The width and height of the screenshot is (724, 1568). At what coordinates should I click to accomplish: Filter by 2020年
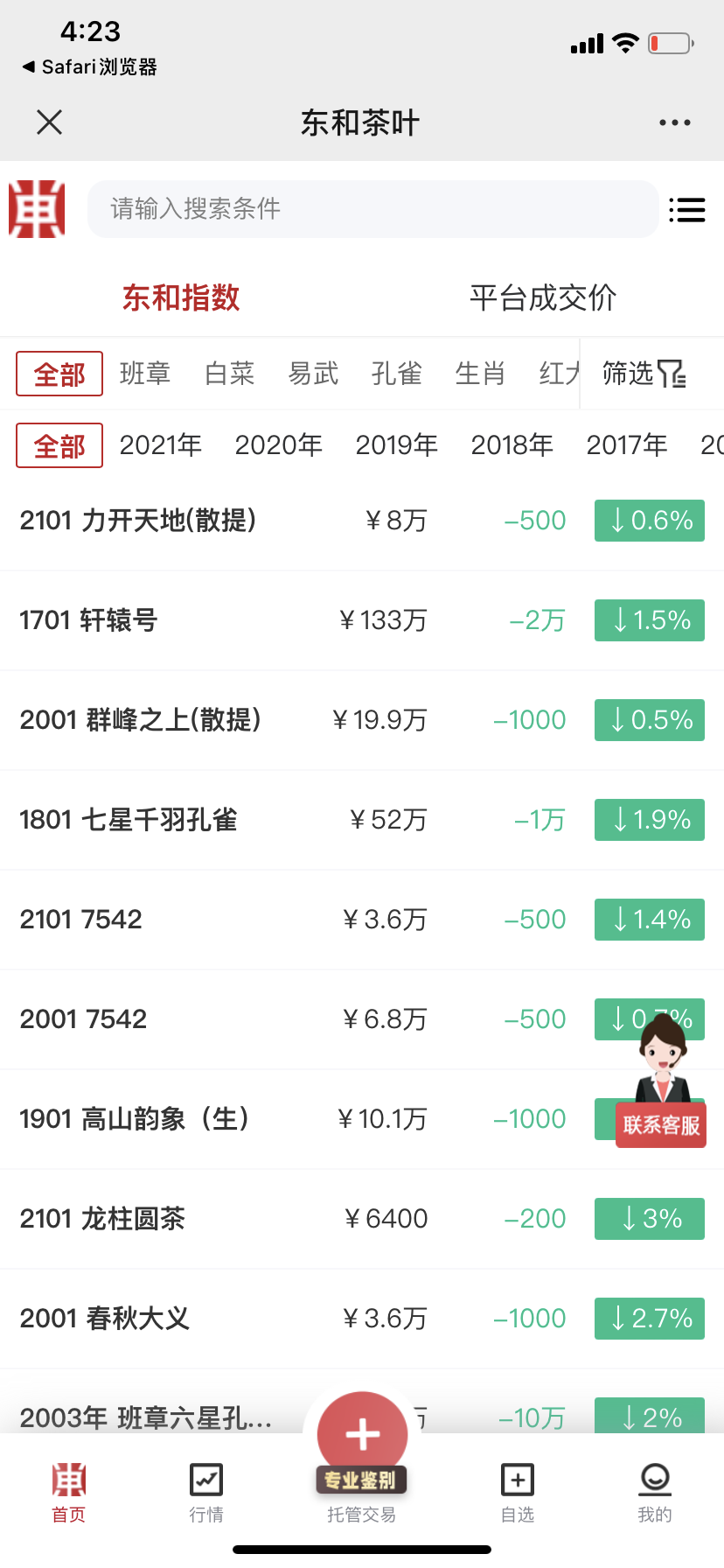(278, 445)
